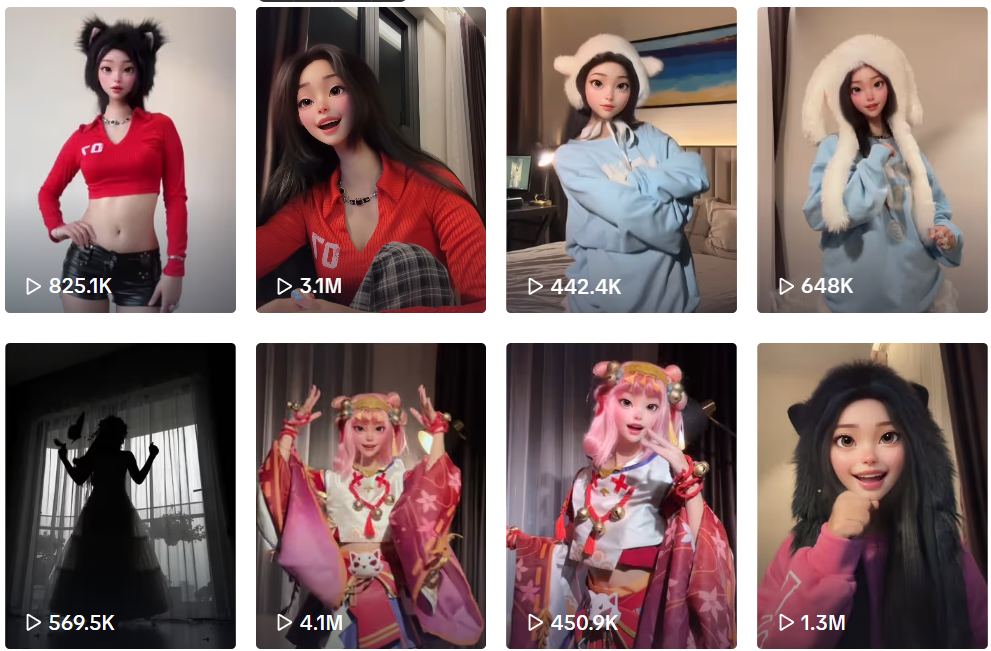Watch the video with 1.3M views

[872, 495]
